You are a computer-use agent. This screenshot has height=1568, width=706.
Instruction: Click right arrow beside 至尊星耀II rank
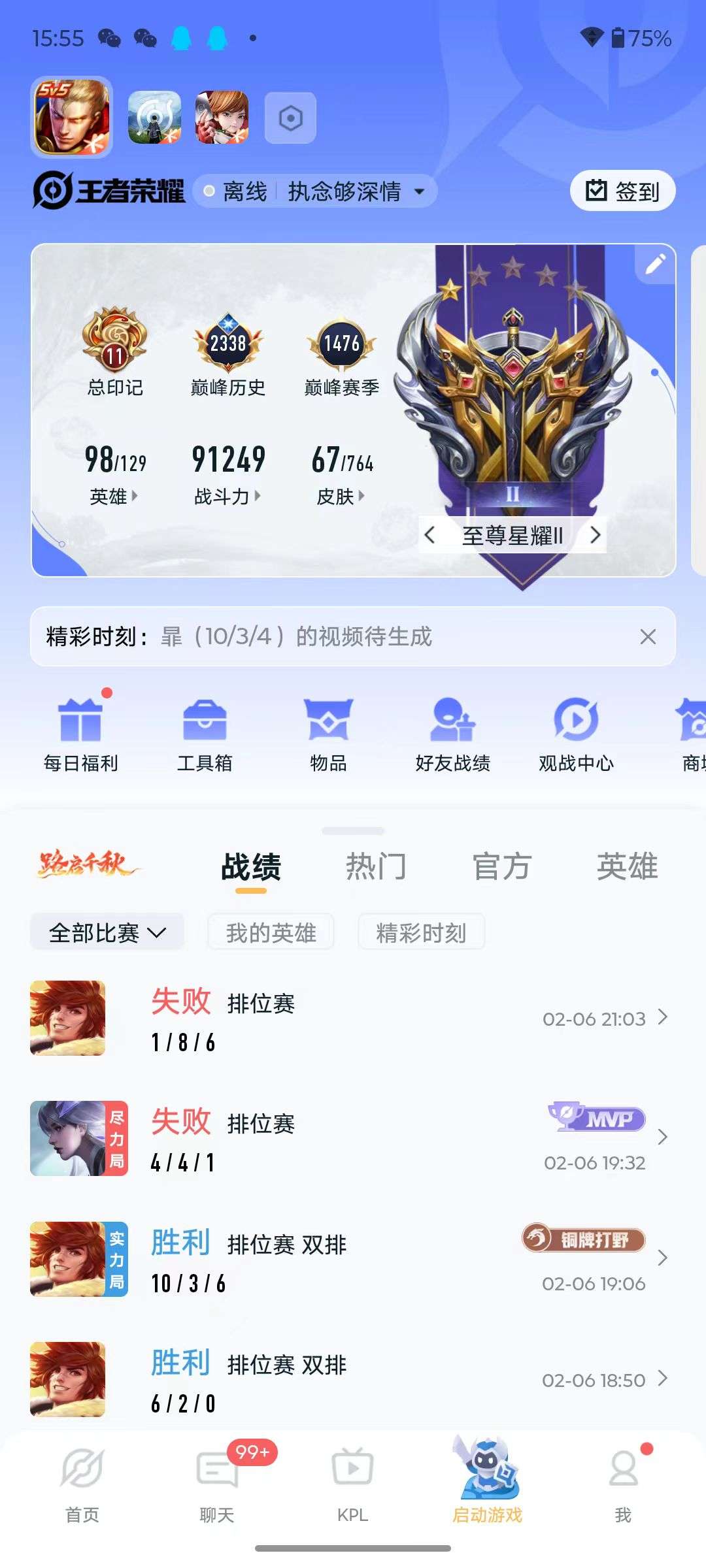[596, 534]
